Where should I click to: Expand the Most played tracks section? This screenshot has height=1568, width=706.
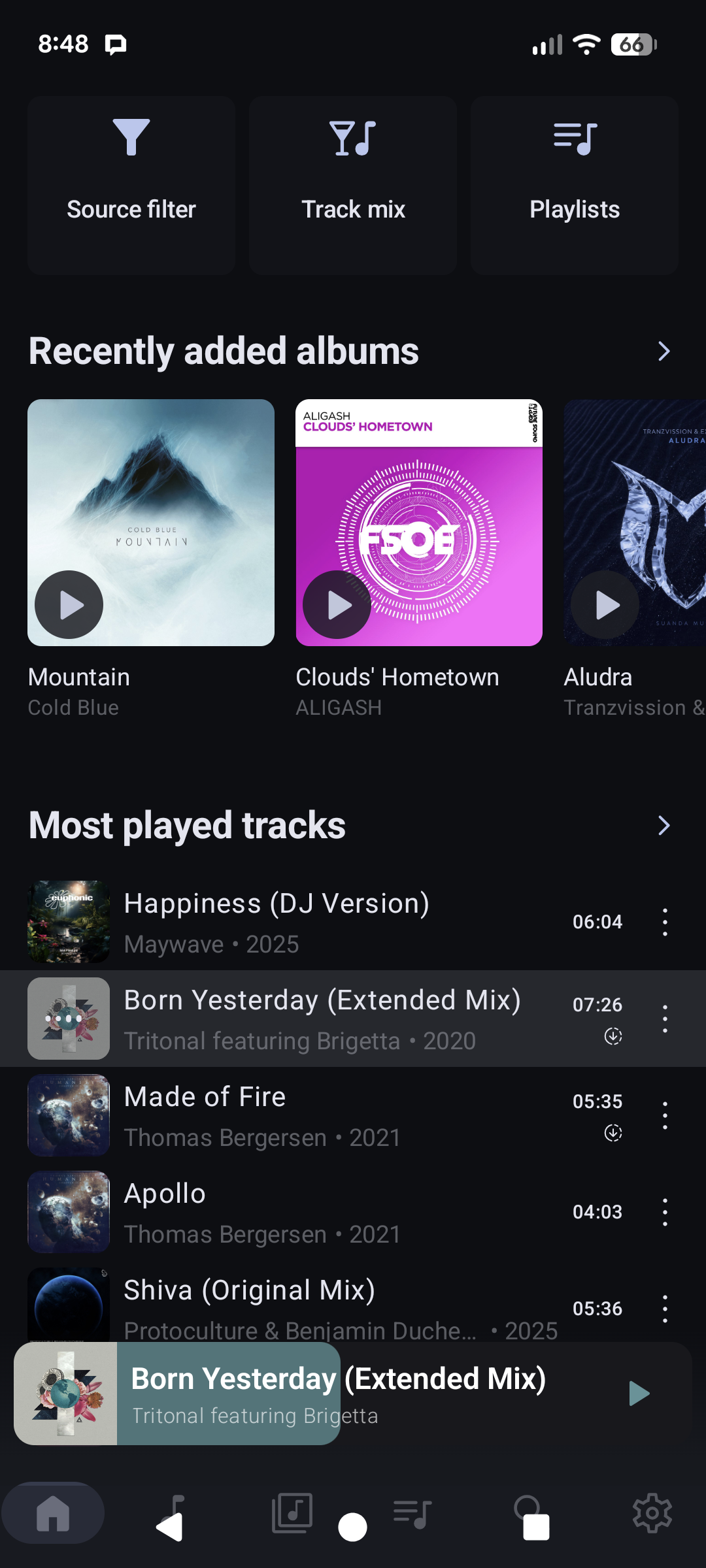[x=664, y=826]
